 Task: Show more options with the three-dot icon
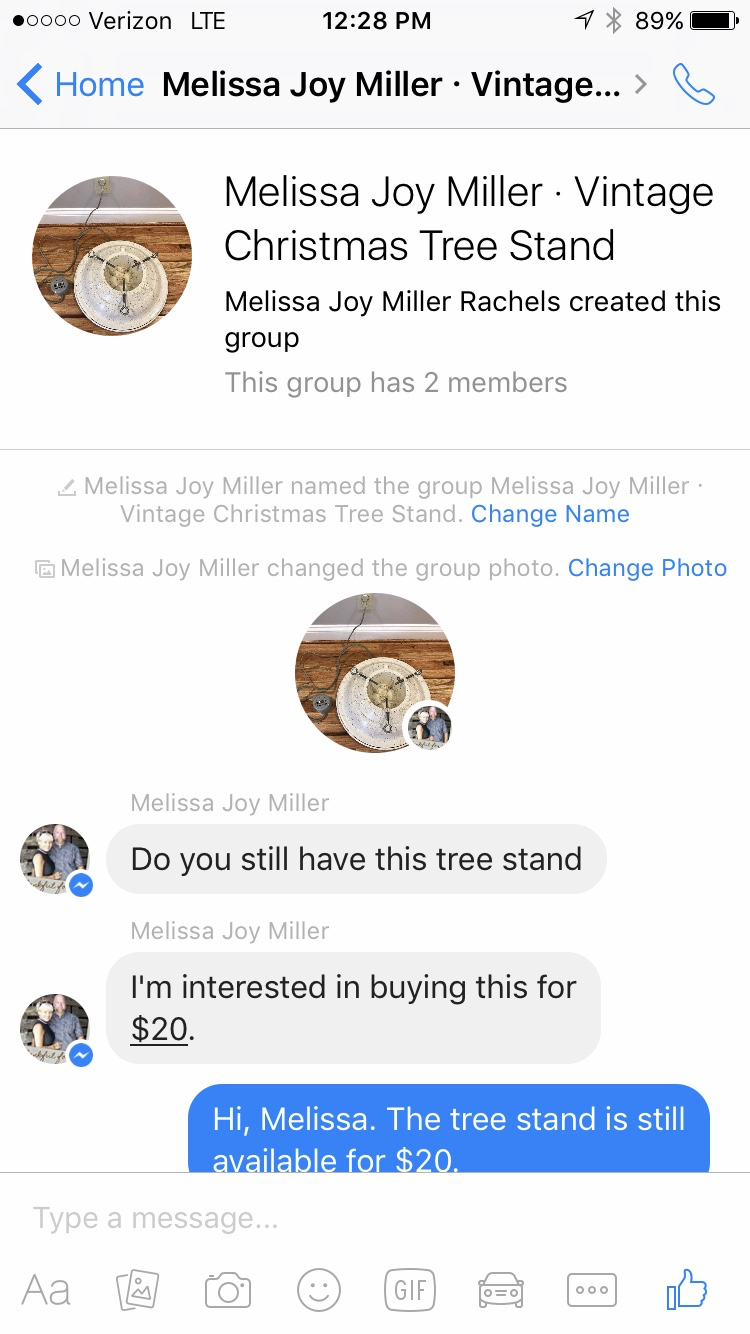pyautogui.click(x=592, y=1290)
